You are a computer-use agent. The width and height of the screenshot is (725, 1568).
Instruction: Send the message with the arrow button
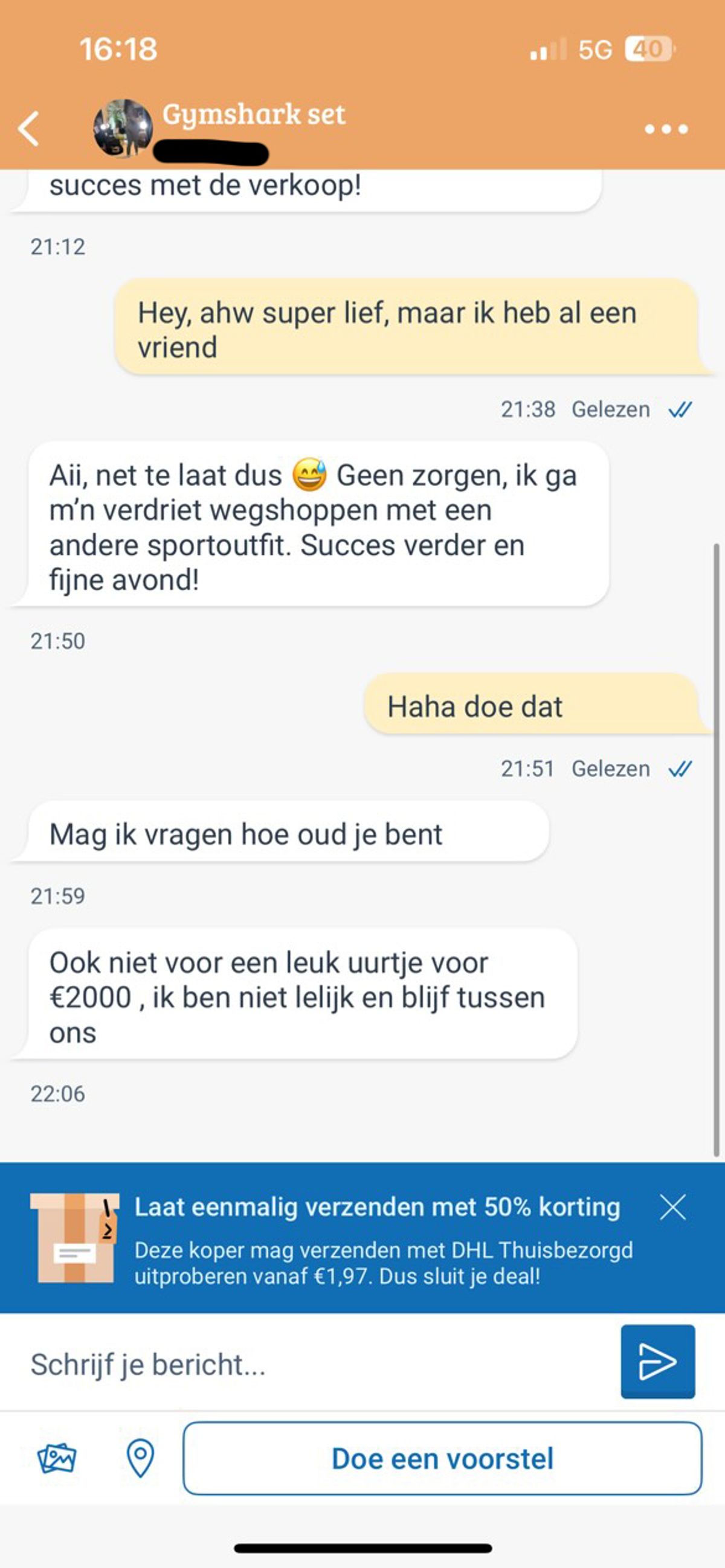657,1362
